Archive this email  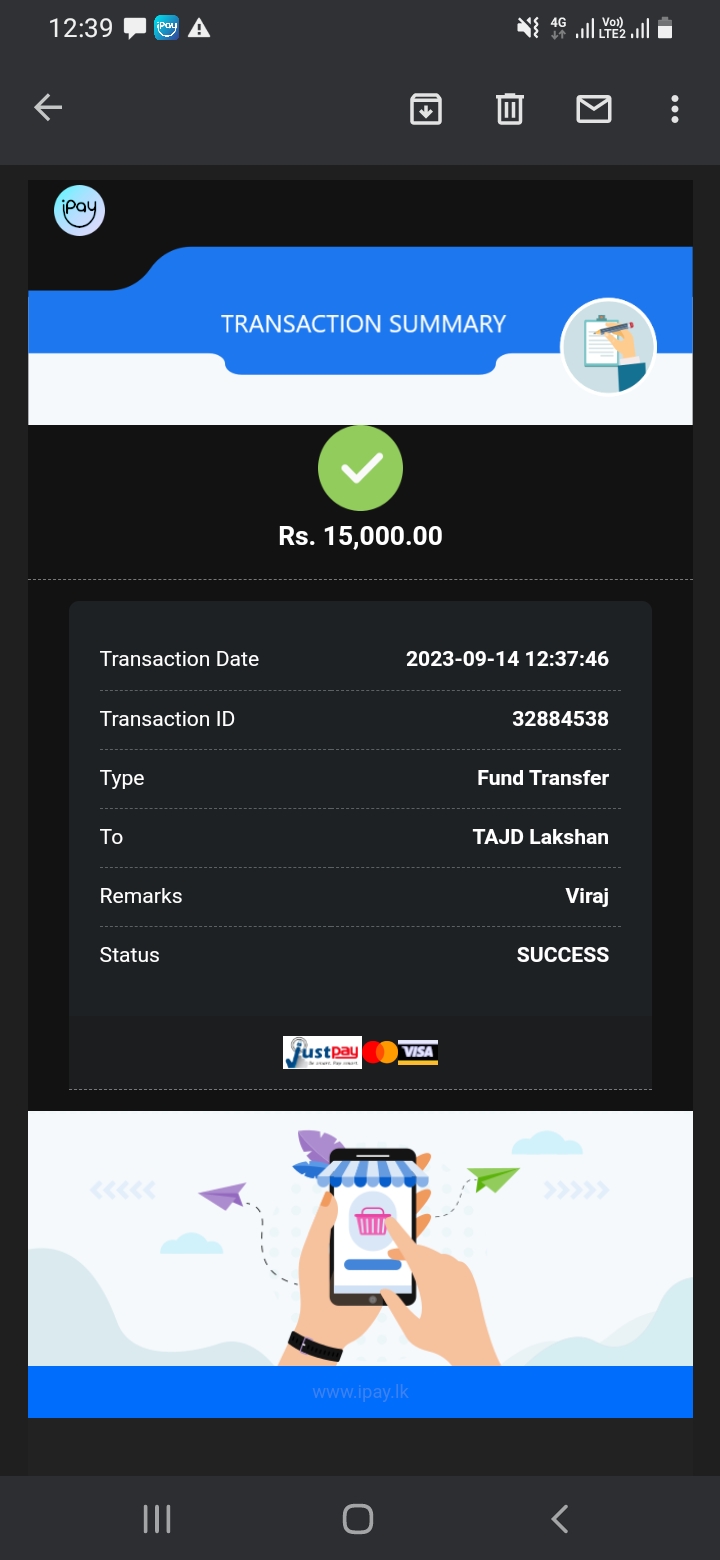point(426,108)
